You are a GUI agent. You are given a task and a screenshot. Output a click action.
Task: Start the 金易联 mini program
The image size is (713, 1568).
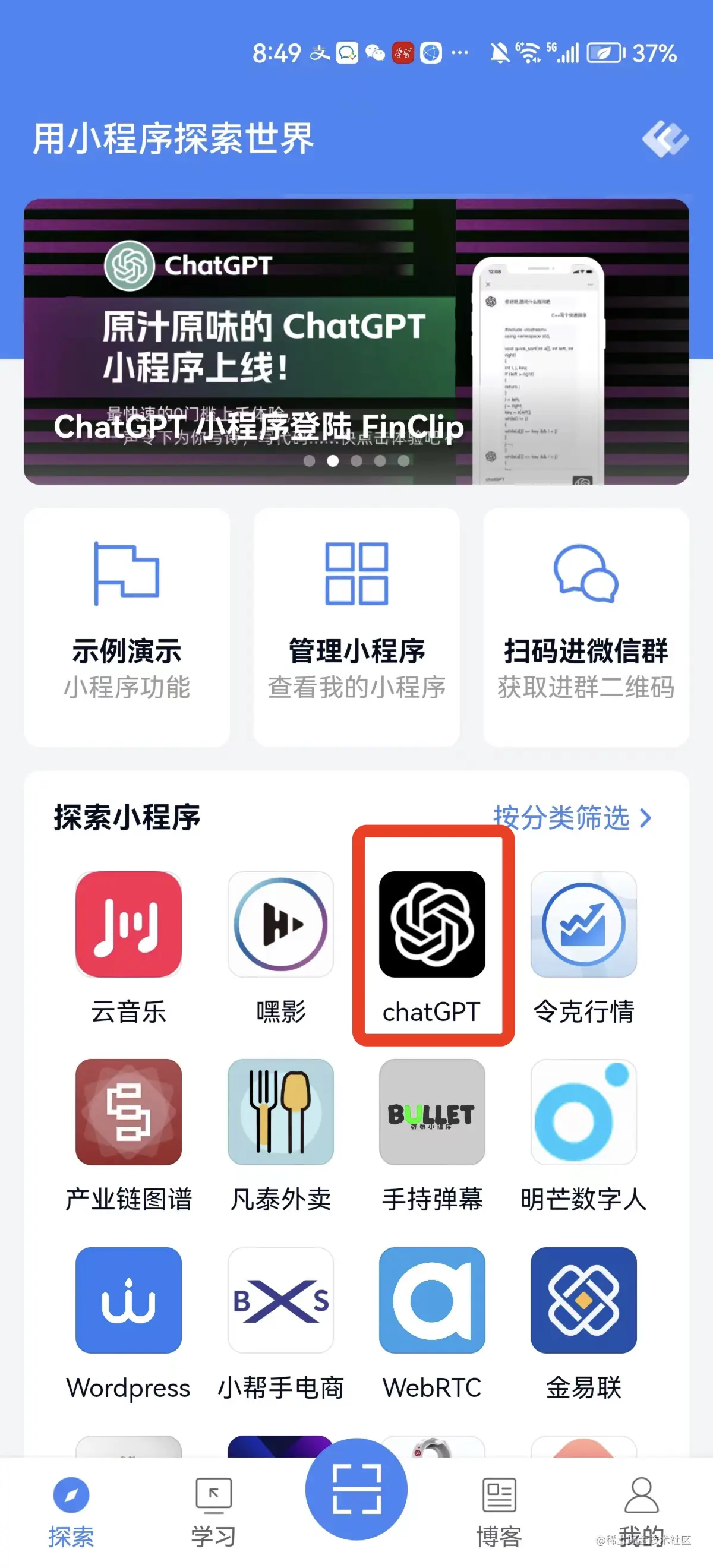pyautogui.click(x=583, y=1300)
